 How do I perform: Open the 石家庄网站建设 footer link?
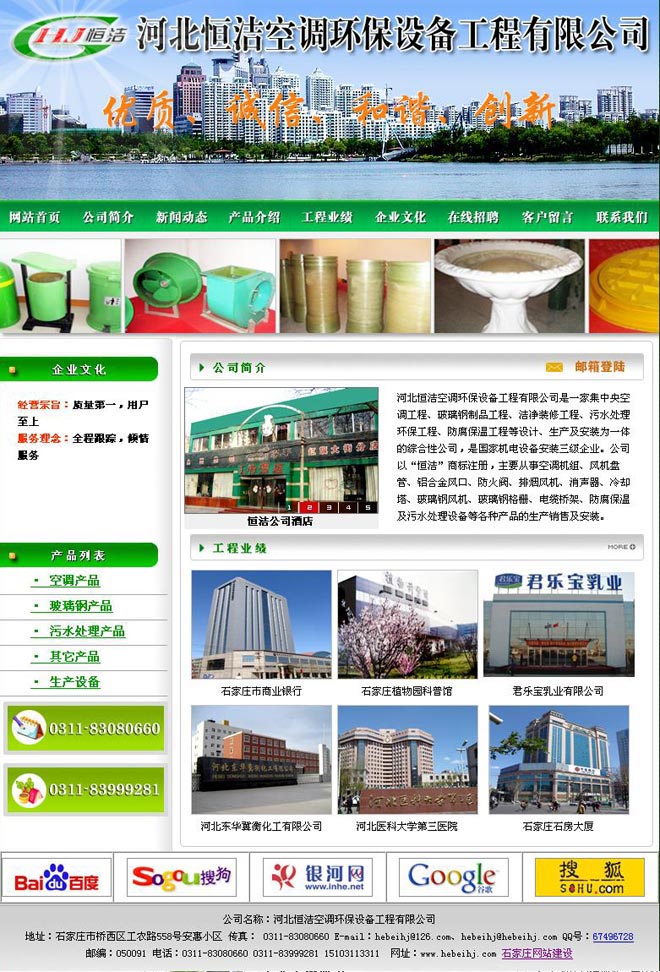tap(537, 954)
